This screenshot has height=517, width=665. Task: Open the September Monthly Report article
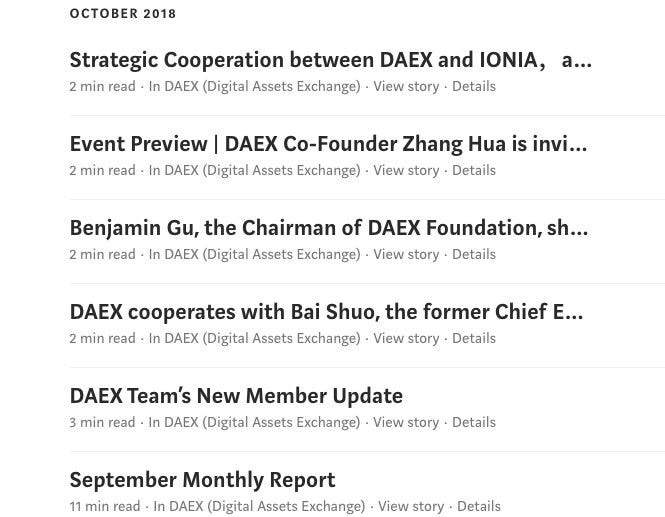[202, 480]
